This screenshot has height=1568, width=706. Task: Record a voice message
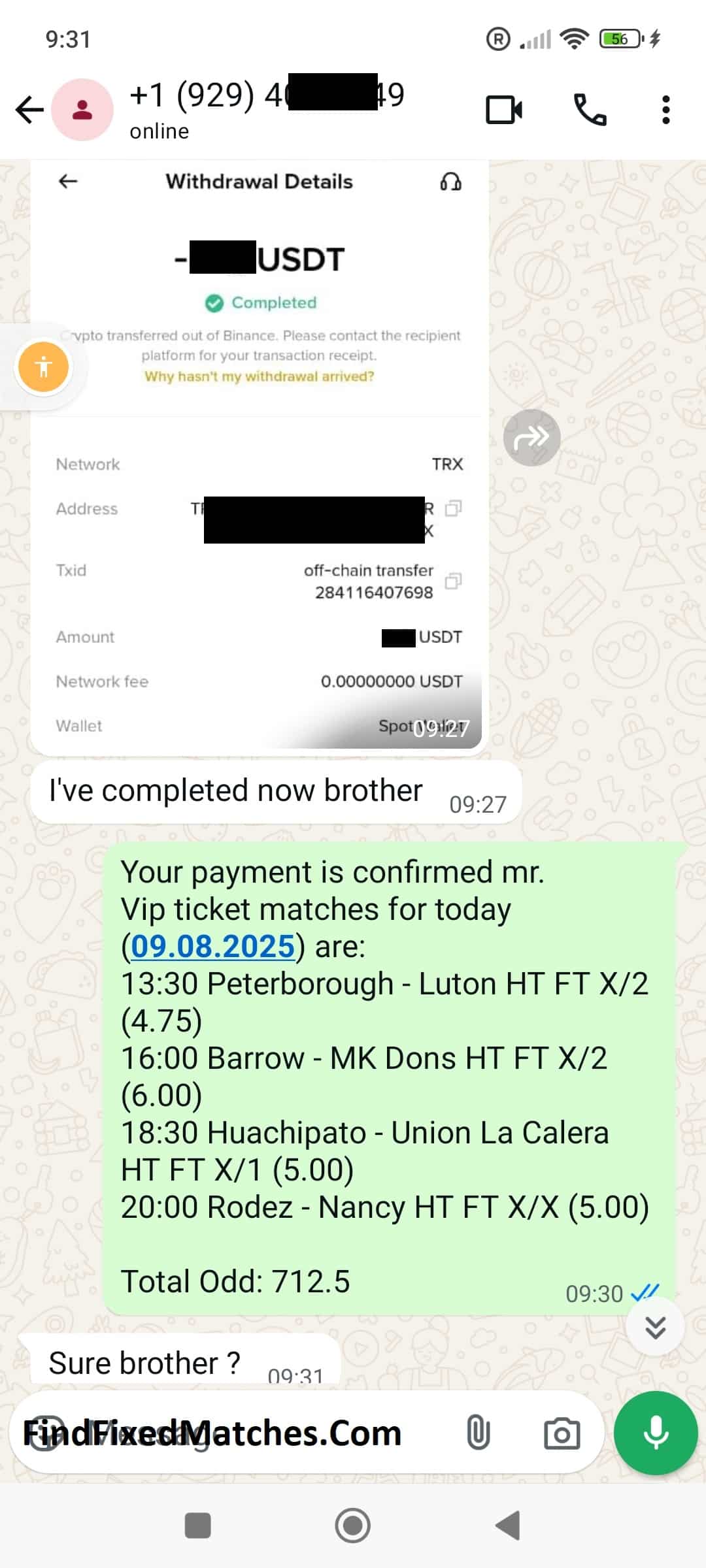(x=656, y=1433)
